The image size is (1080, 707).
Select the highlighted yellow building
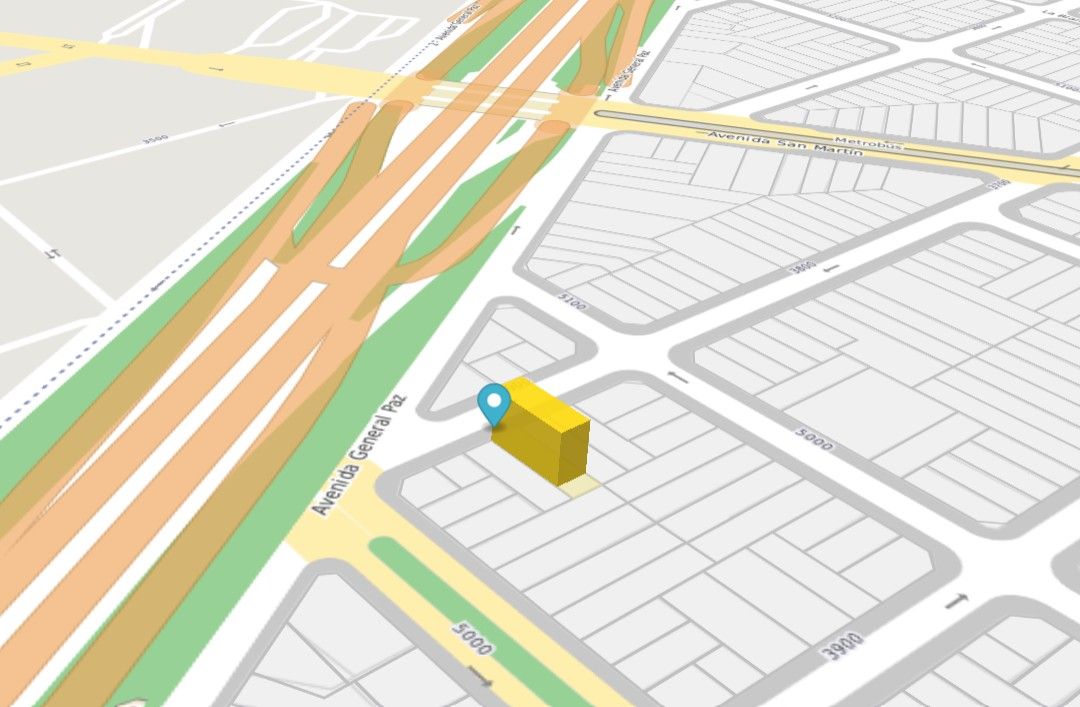tap(549, 439)
